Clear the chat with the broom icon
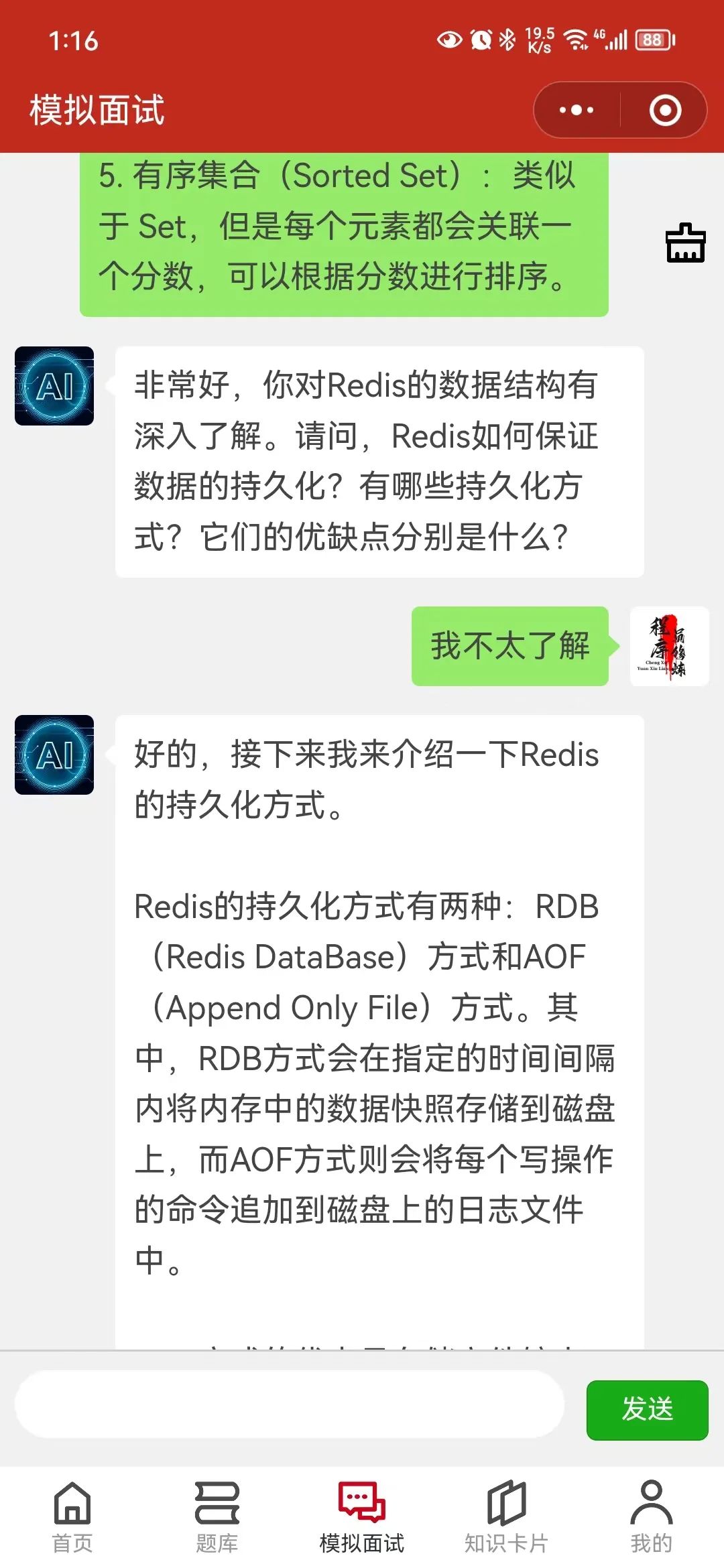 (x=685, y=243)
